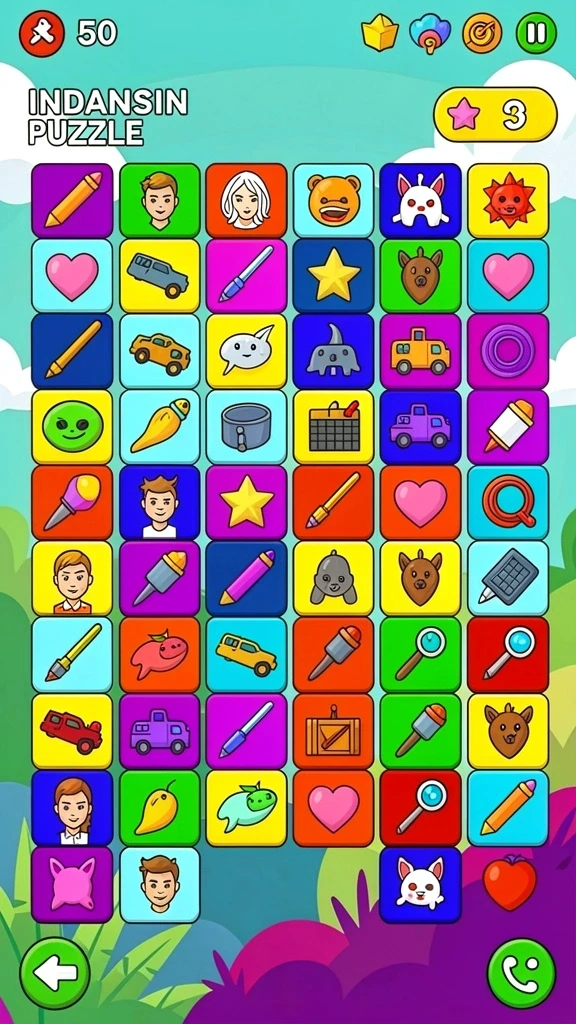576x1024 pixels.
Task: Pause the game
Action: [x=536, y=33]
